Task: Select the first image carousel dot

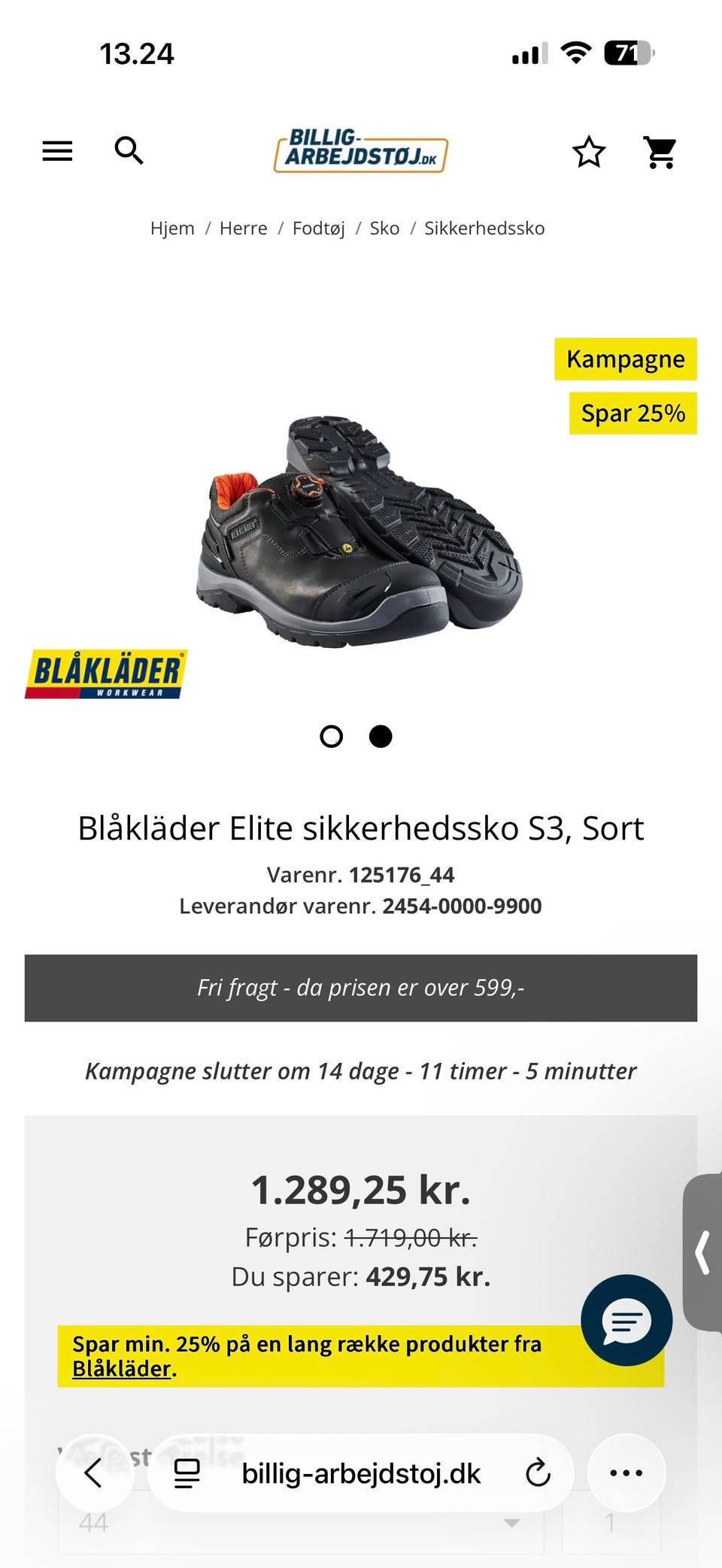Action: coord(331,737)
